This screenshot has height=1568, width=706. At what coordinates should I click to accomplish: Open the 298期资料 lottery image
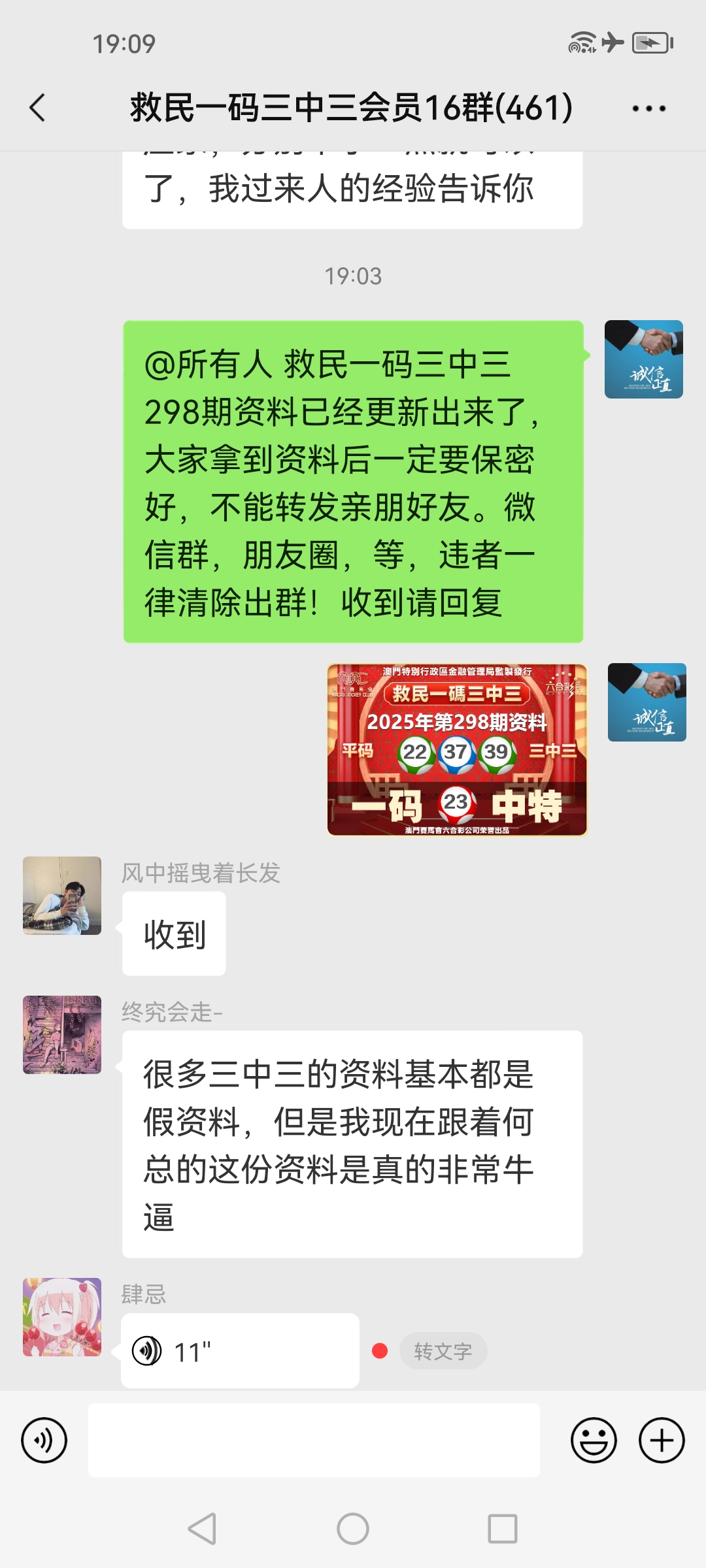457,750
